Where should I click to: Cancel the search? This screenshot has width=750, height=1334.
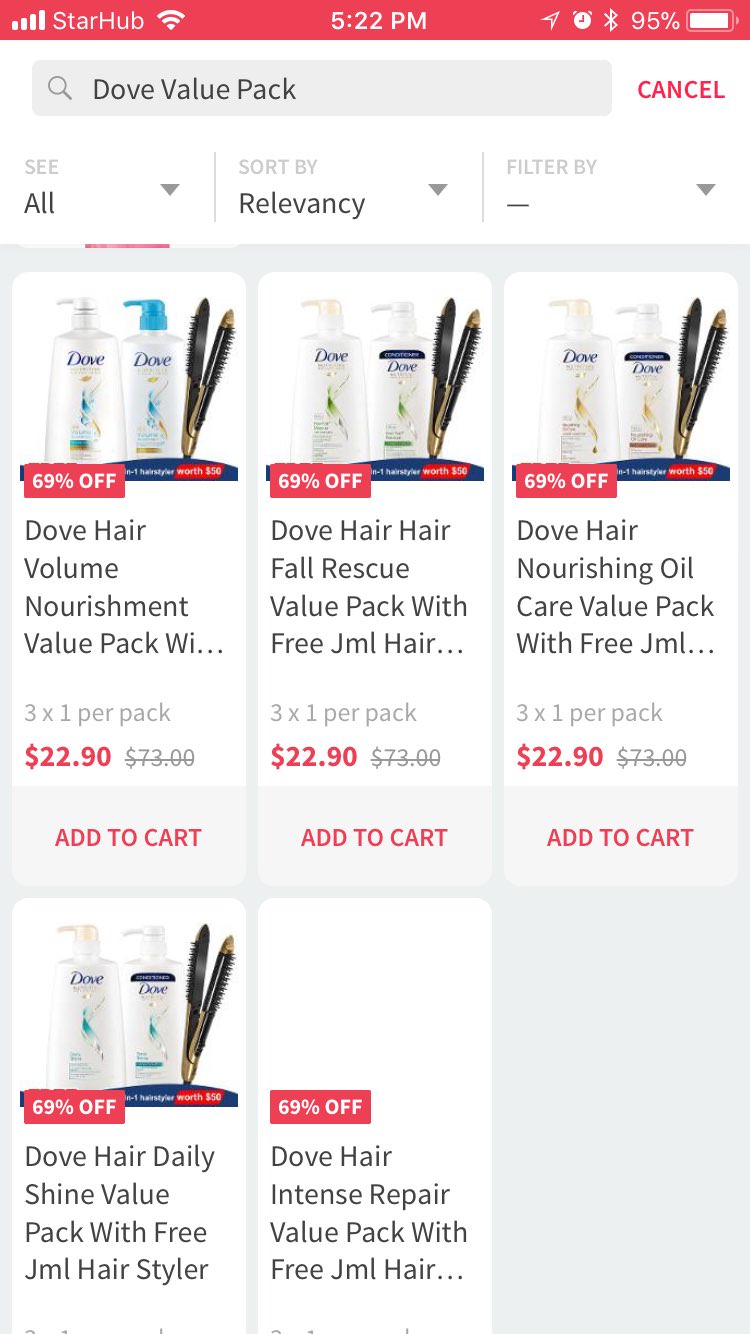click(x=680, y=90)
